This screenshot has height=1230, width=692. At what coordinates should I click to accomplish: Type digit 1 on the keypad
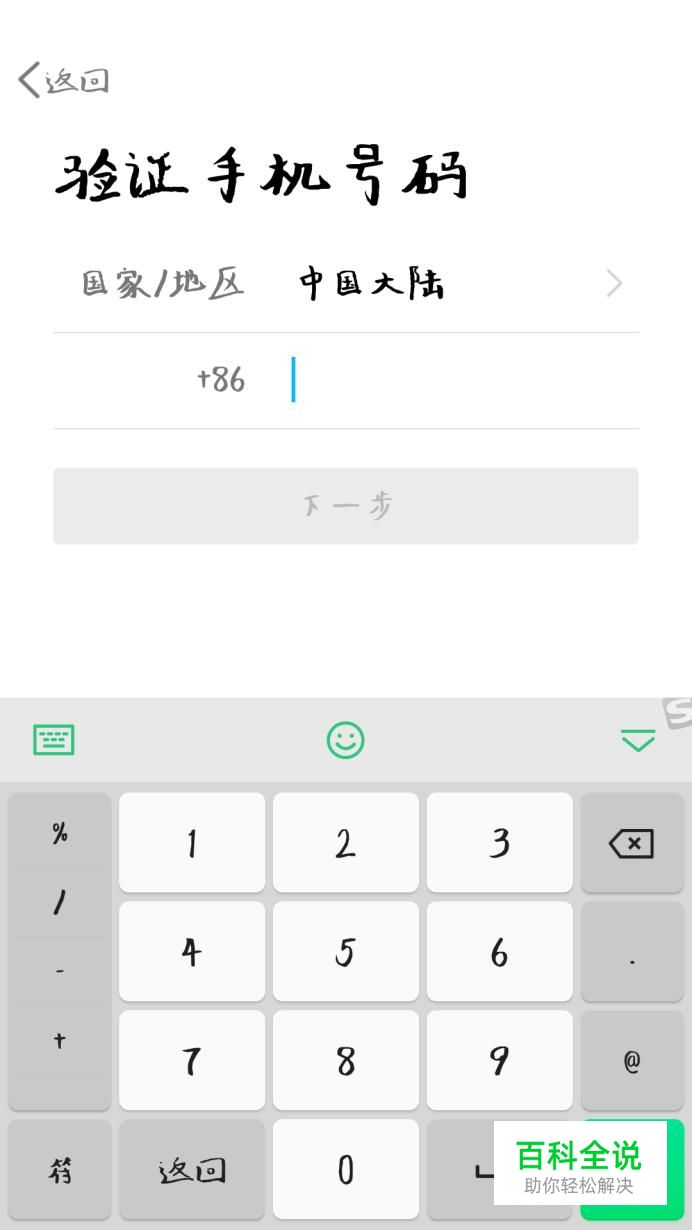tap(192, 843)
